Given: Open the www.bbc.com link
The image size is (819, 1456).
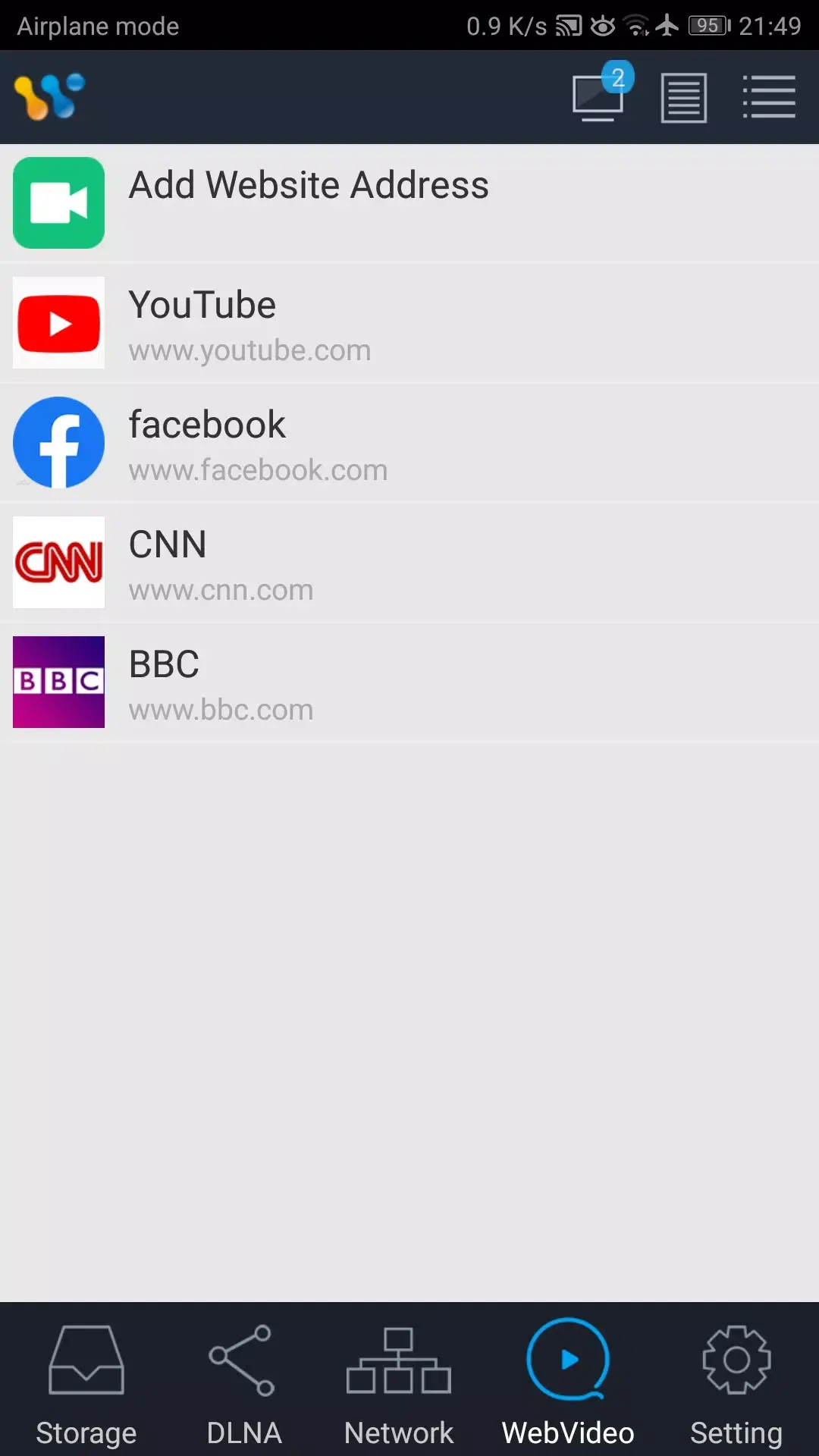Looking at the screenshot, I should pyautogui.click(x=221, y=709).
